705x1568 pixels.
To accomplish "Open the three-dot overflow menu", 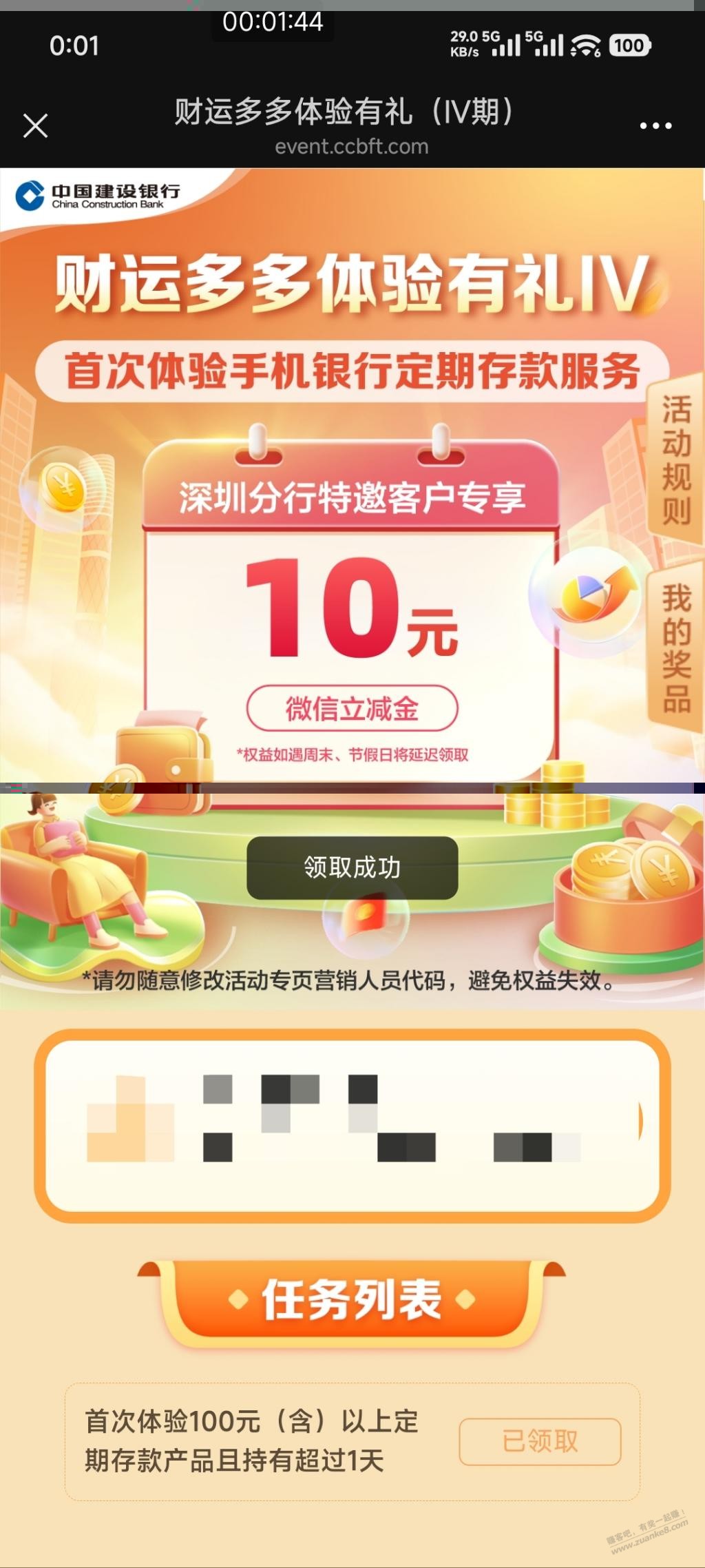I will pyautogui.click(x=655, y=126).
